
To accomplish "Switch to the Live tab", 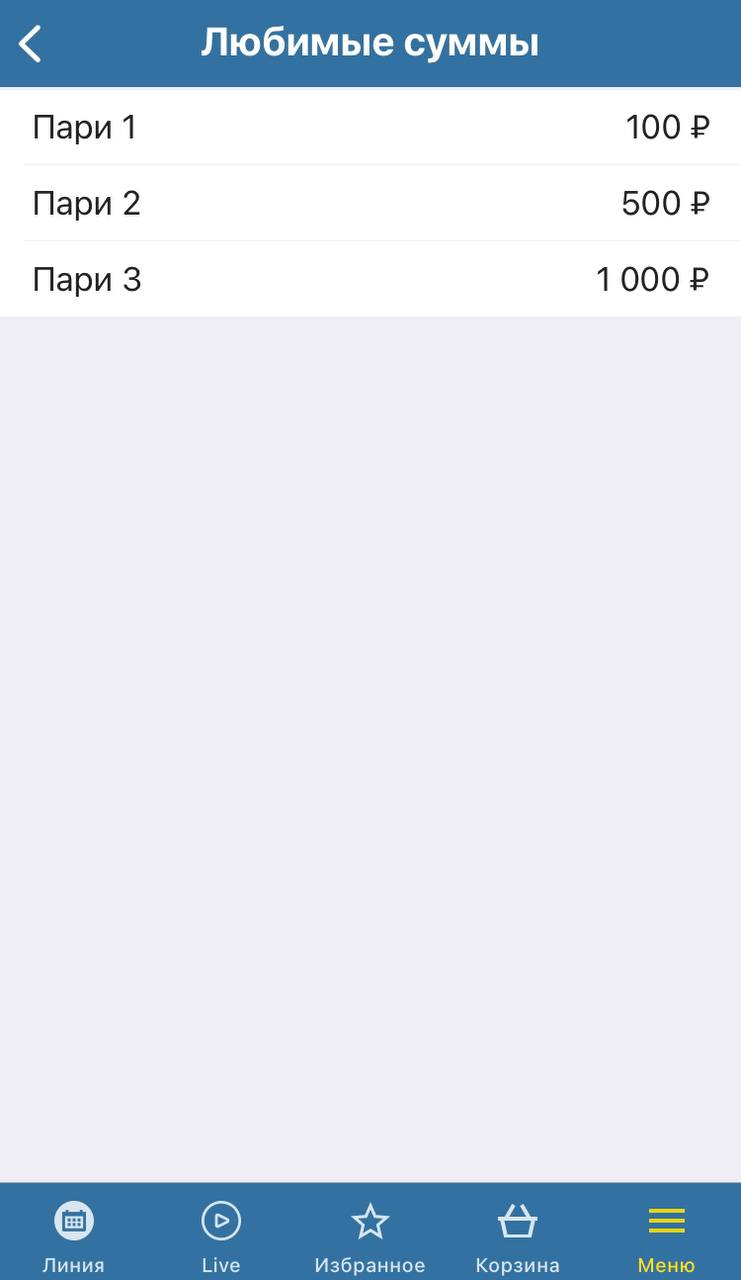I will pyautogui.click(x=221, y=1236).
